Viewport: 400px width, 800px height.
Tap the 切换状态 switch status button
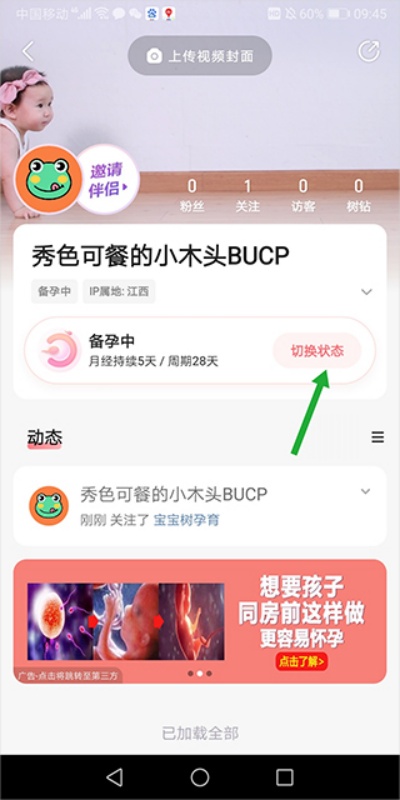pyautogui.click(x=317, y=351)
